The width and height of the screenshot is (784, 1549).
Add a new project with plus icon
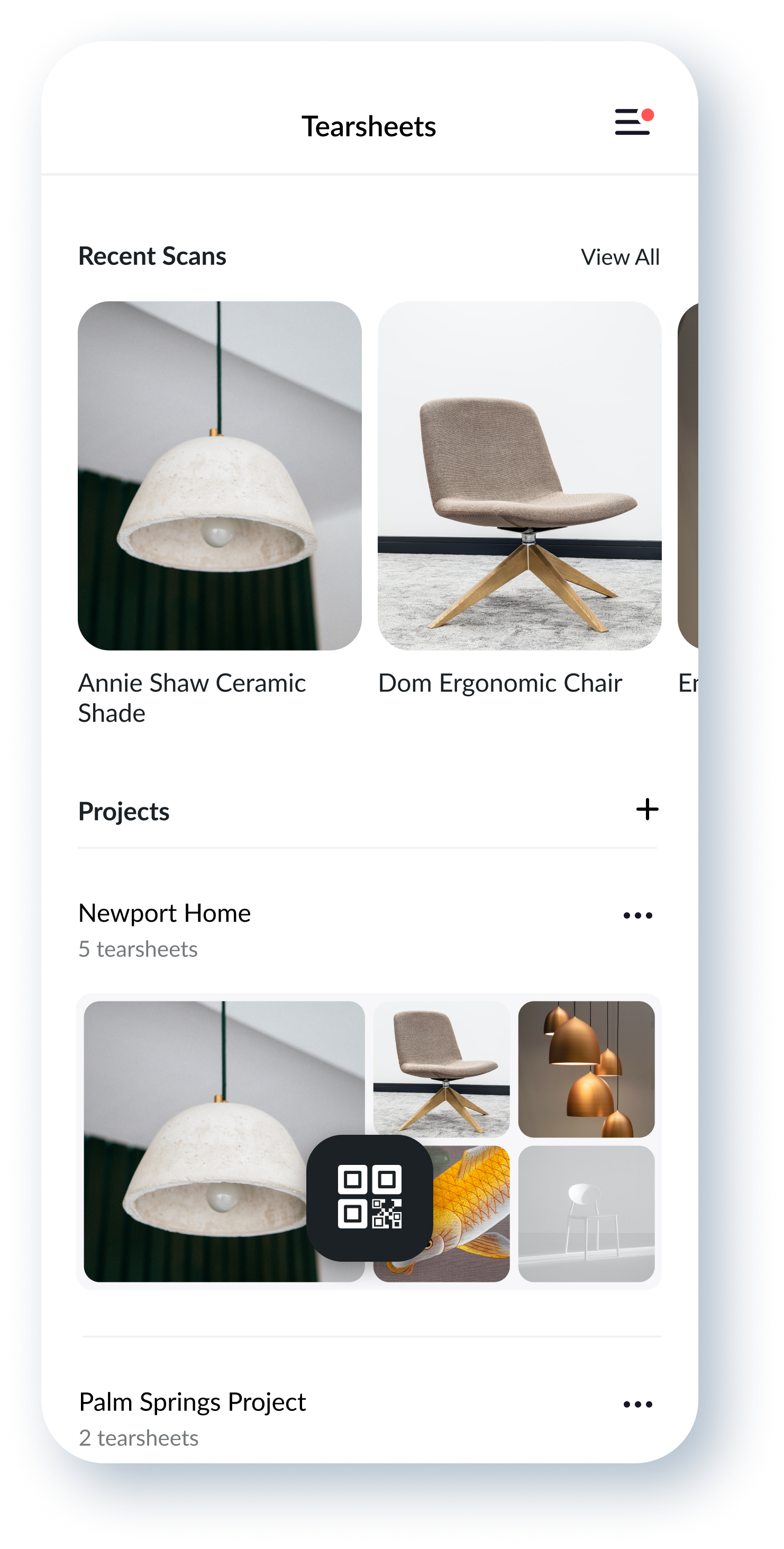pos(647,809)
